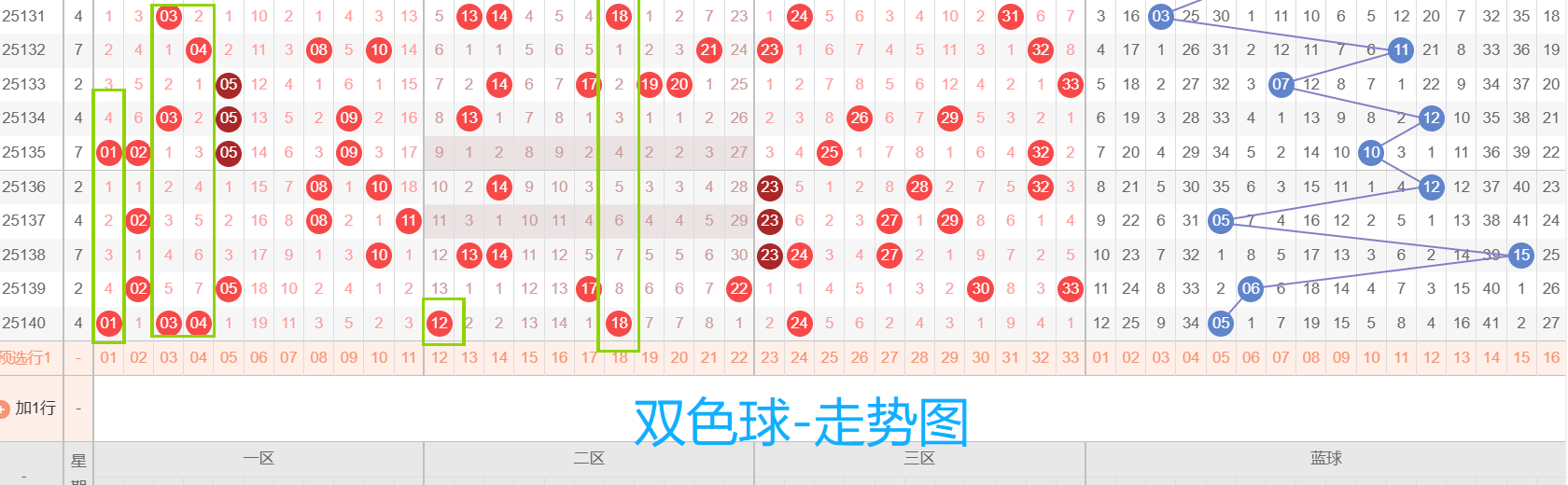Select red ball 18 in 预选行1
The height and width of the screenshot is (485, 1568).
(x=620, y=357)
